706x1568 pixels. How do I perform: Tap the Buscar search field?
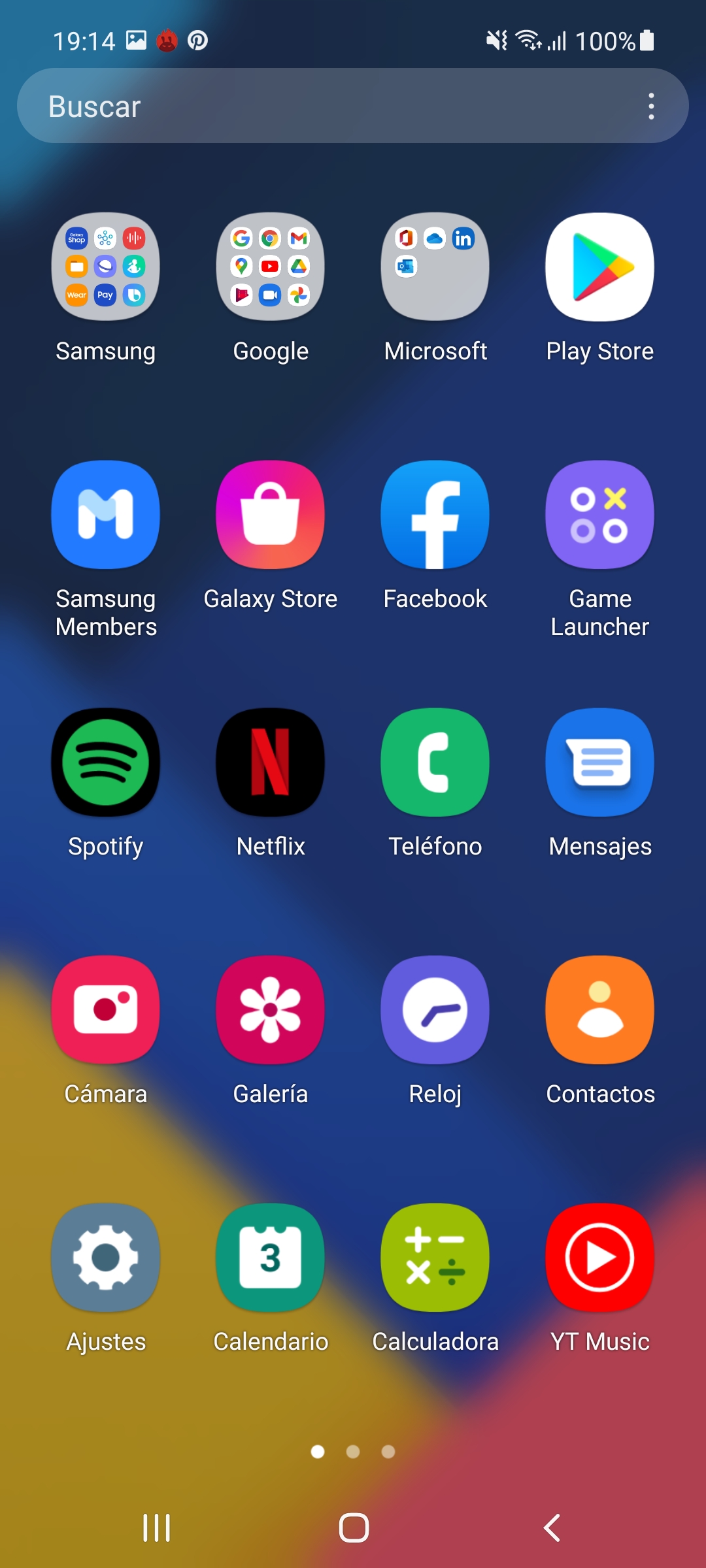click(x=353, y=106)
